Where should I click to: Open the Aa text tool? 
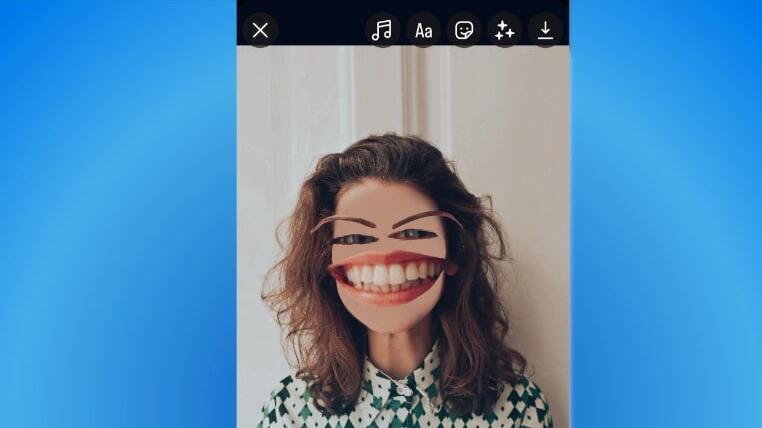423,30
